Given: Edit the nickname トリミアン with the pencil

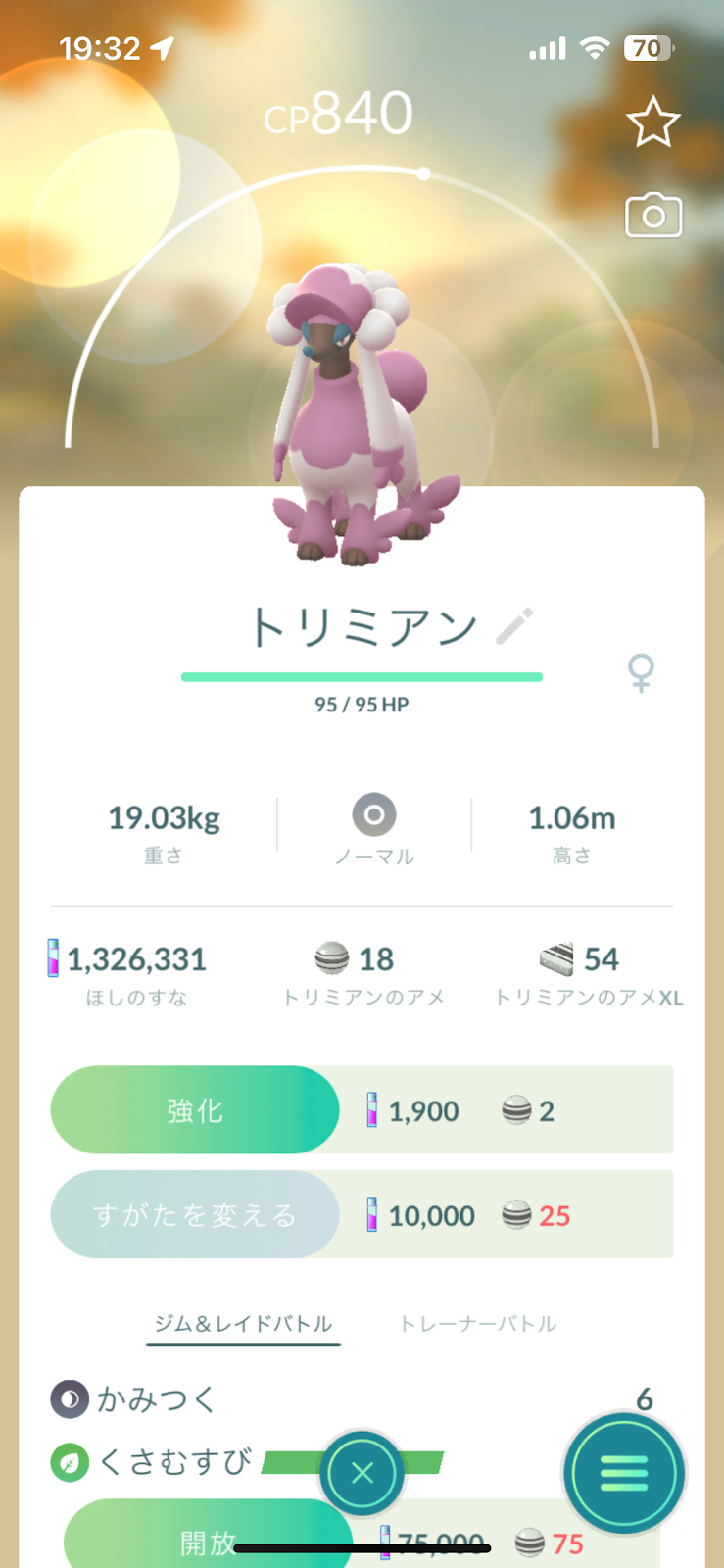Looking at the screenshot, I should [514, 626].
